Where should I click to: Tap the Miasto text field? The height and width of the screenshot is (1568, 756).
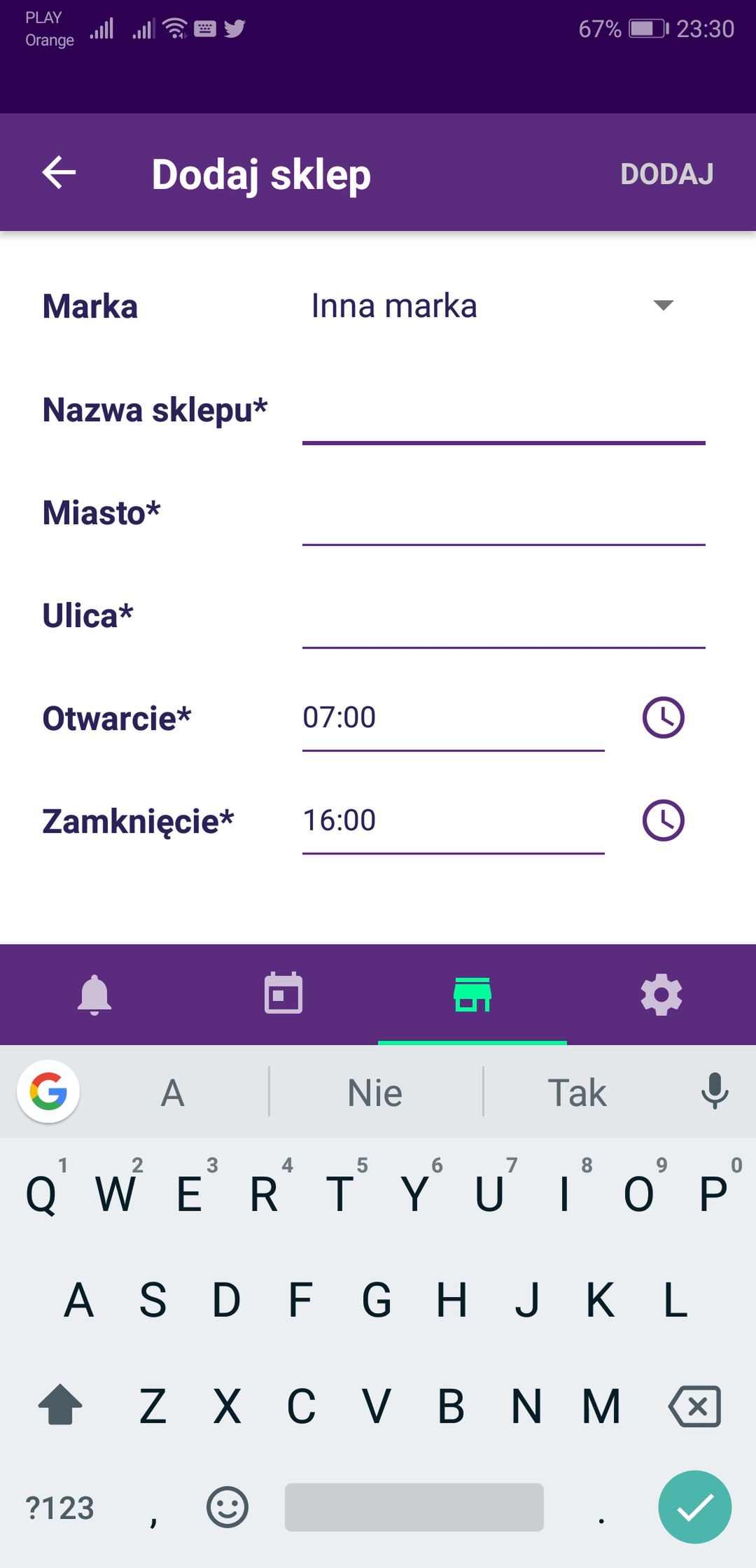pyautogui.click(x=503, y=516)
